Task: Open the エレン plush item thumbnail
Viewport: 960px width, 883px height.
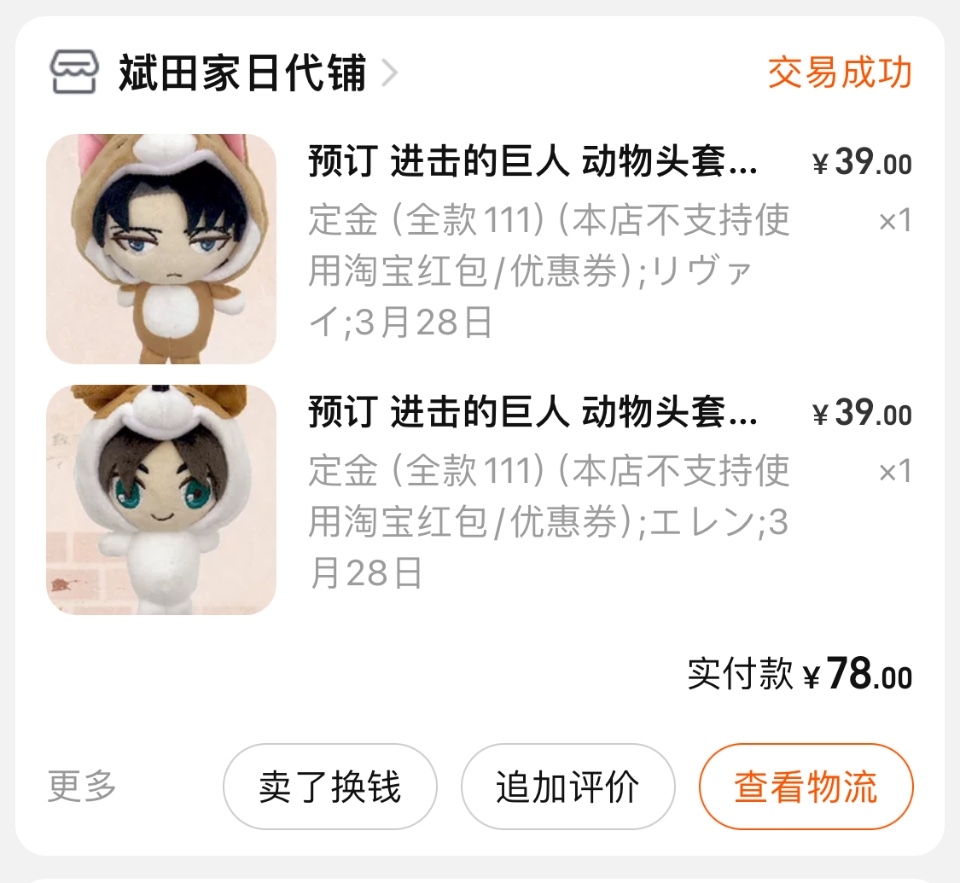Action: click(161, 499)
